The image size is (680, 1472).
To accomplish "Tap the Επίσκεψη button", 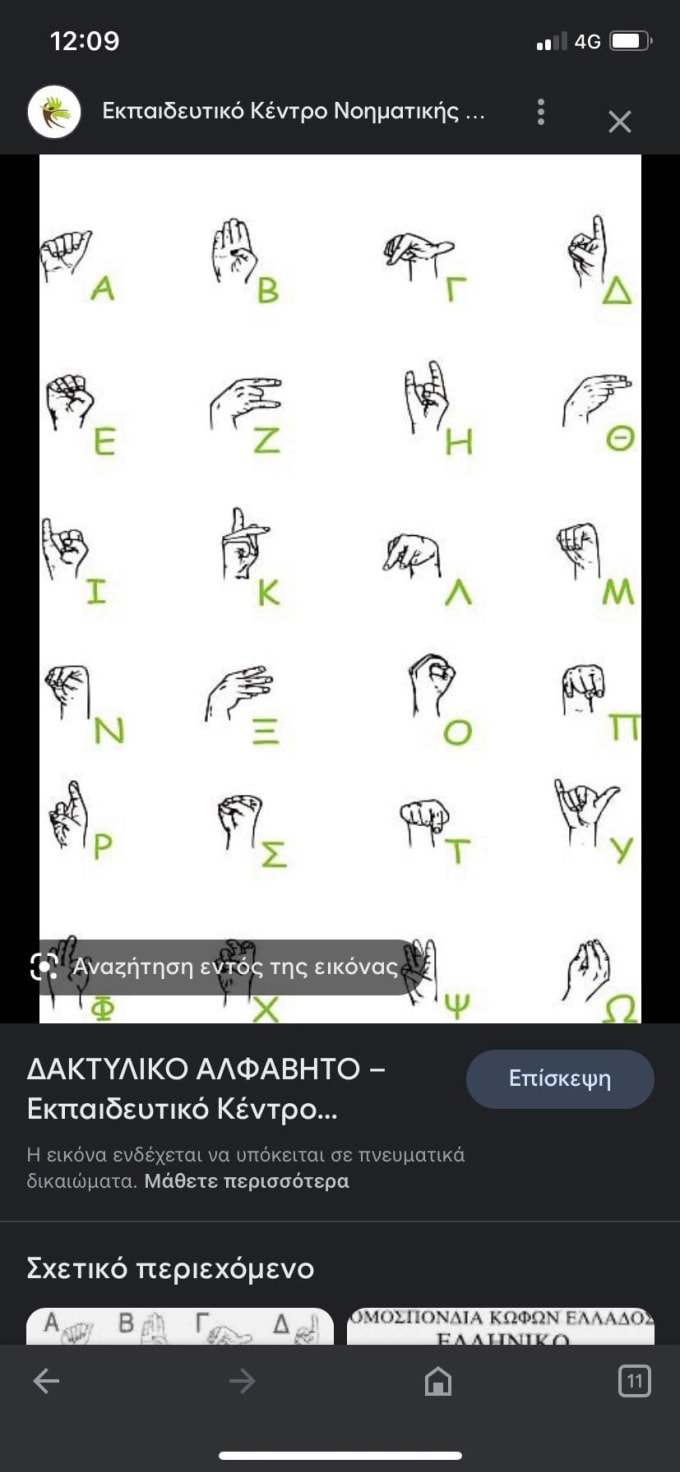I will point(559,1079).
